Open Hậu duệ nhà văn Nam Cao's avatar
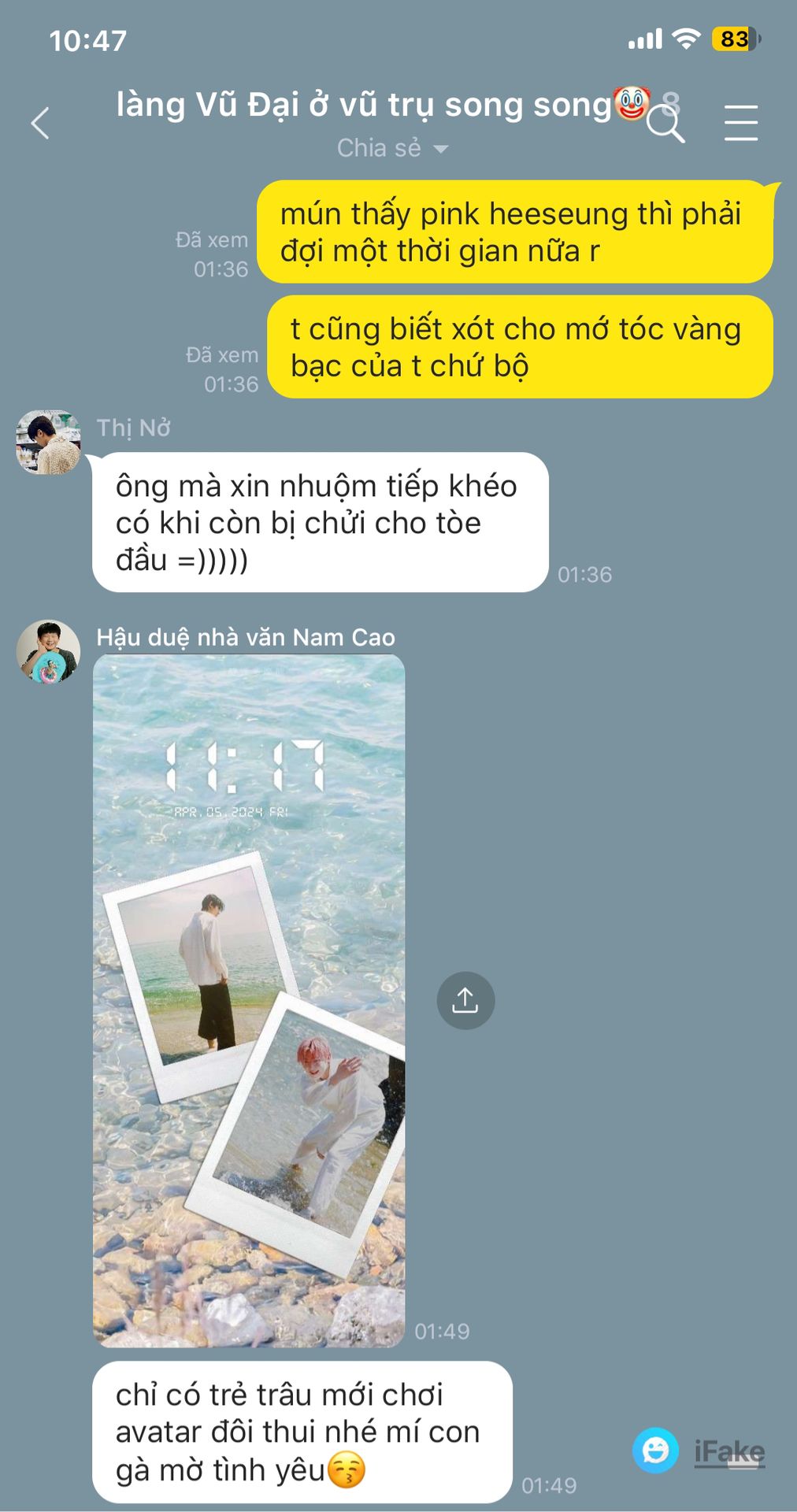The height and width of the screenshot is (1512, 797). 49,651
